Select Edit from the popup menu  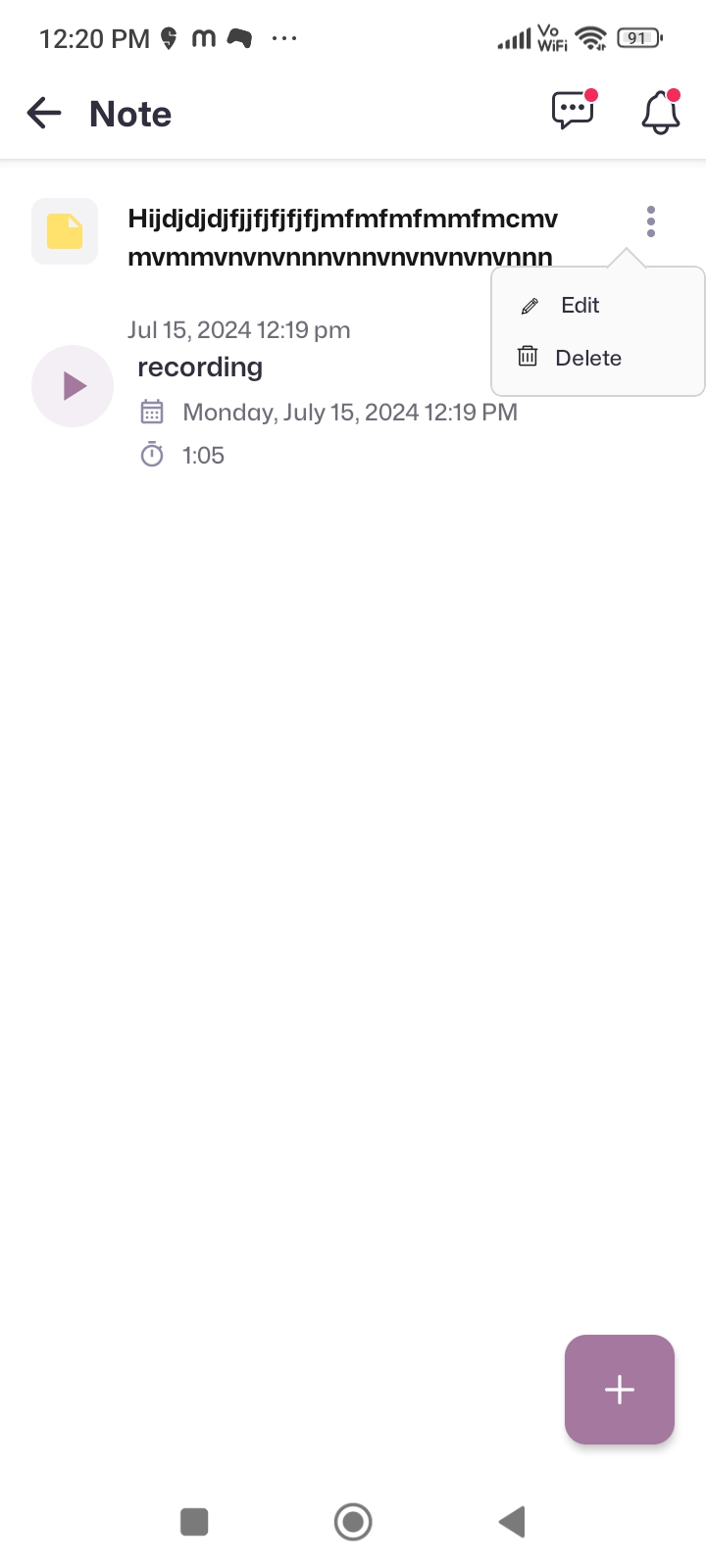click(x=580, y=306)
